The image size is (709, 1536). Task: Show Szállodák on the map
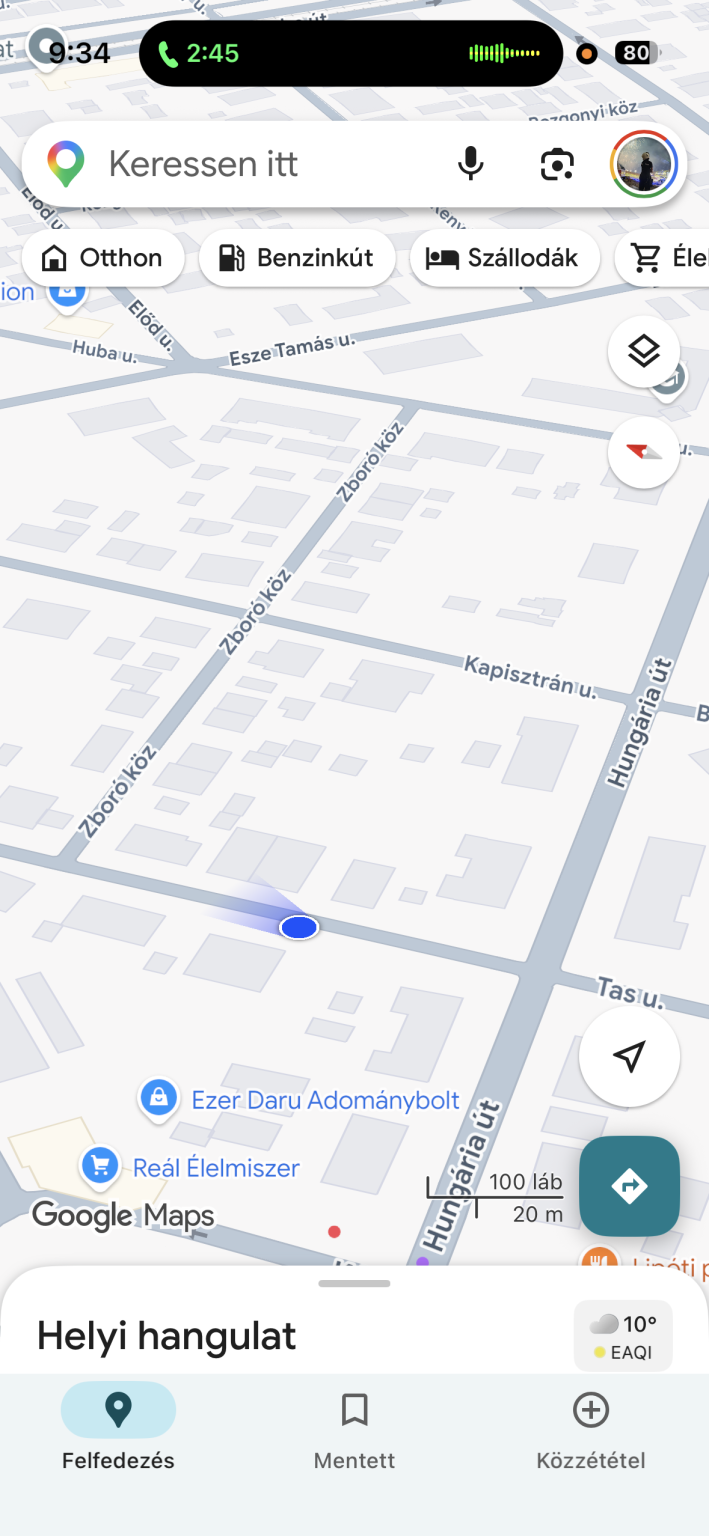(504, 258)
